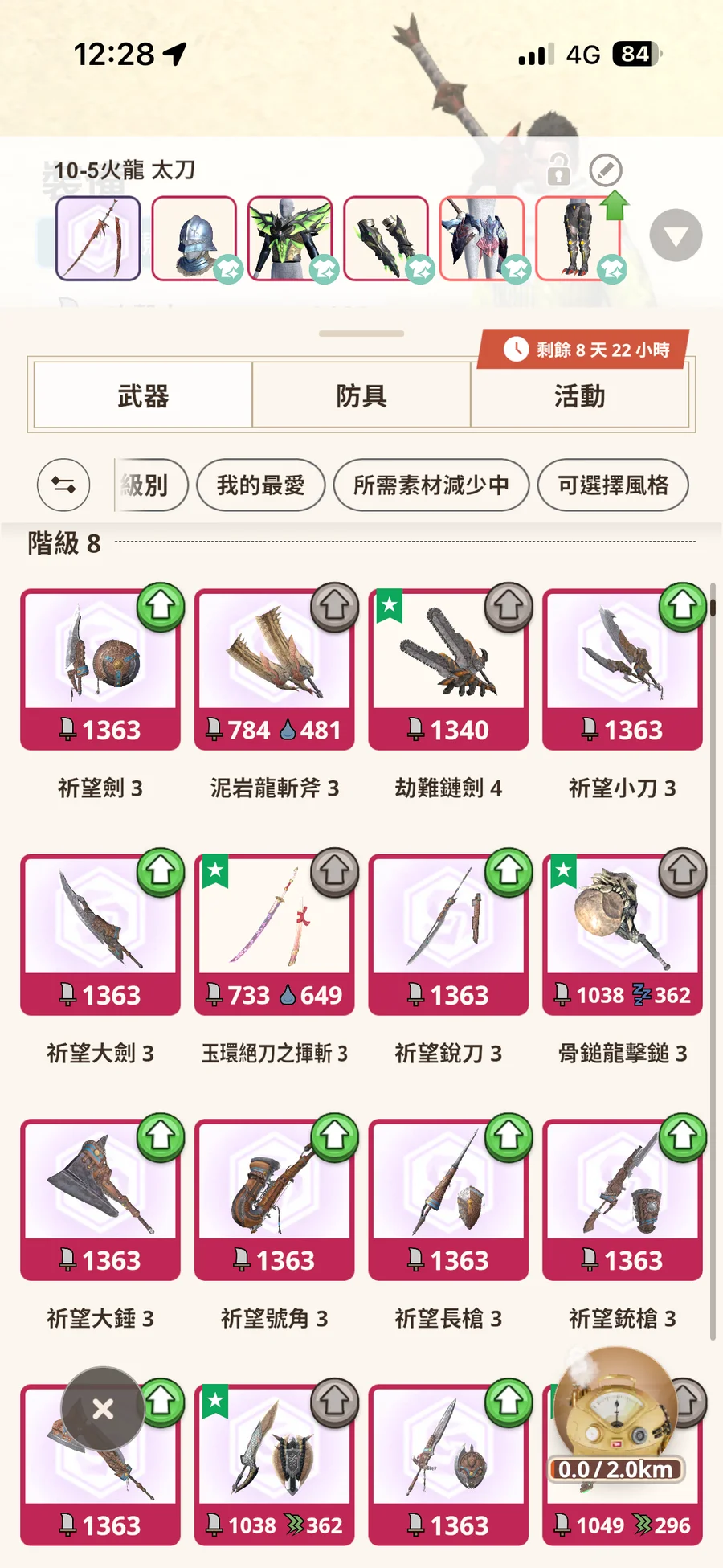Close the screen with the X button
This screenshot has height=1568, width=723.
[103, 1409]
